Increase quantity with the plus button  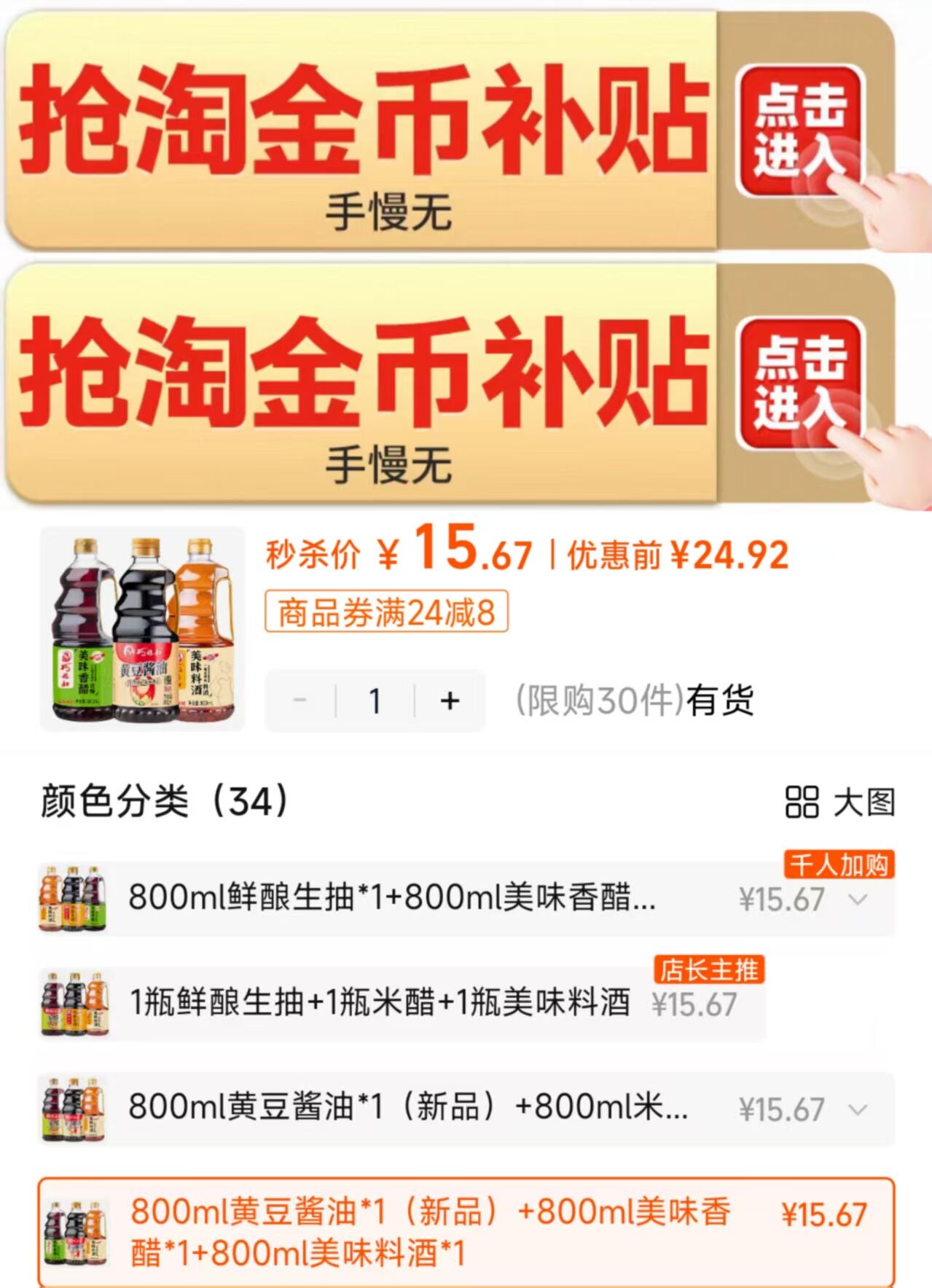pyautogui.click(x=448, y=698)
